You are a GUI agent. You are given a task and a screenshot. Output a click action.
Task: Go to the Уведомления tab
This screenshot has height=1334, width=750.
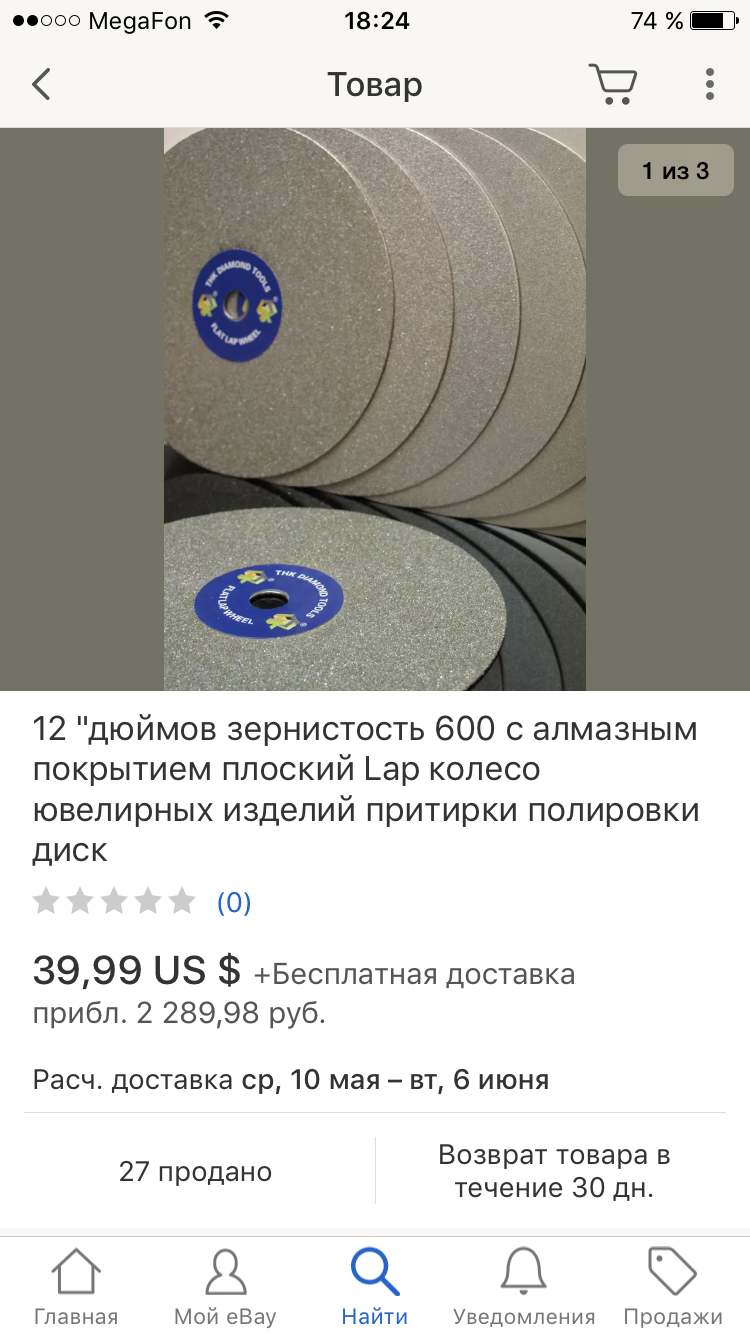(x=524, y=1286)
